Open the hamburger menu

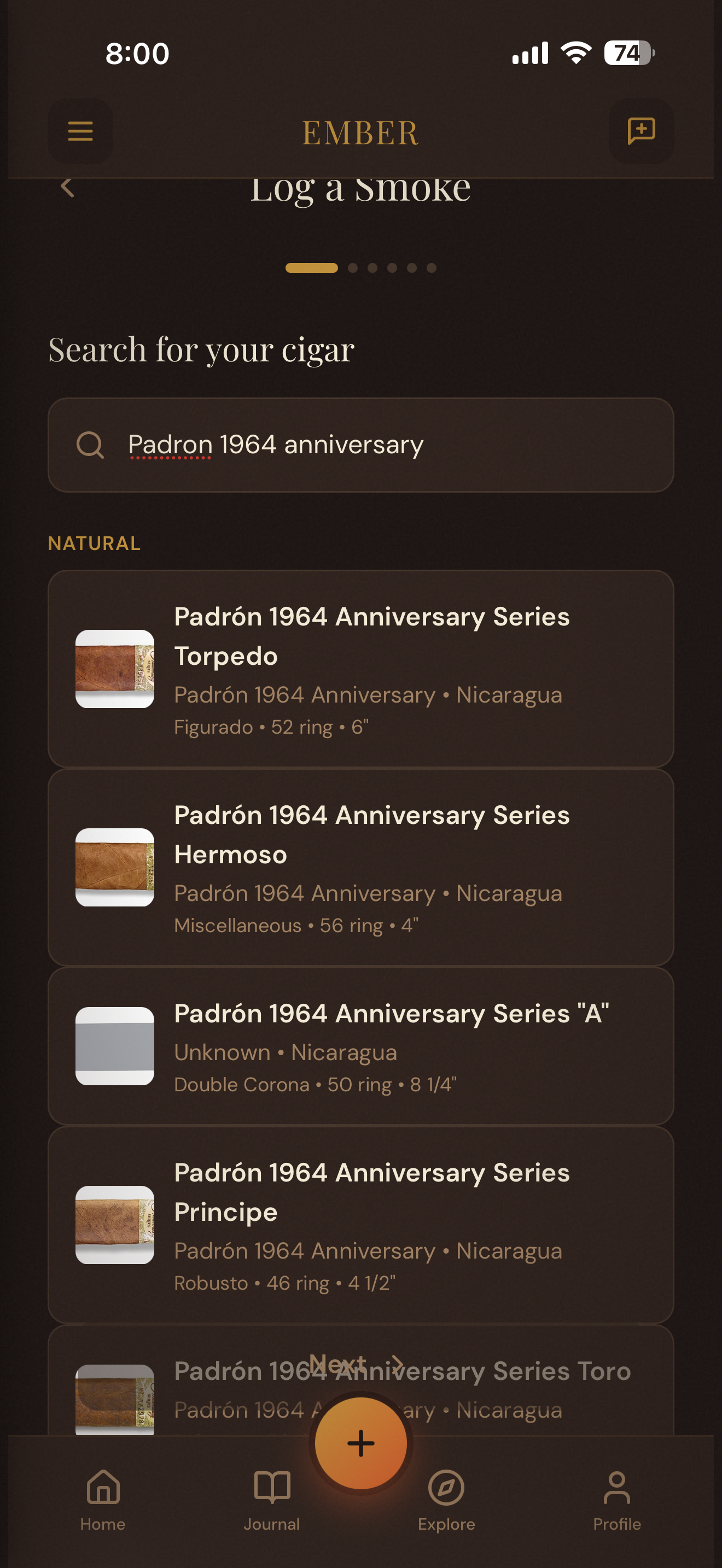80,131
